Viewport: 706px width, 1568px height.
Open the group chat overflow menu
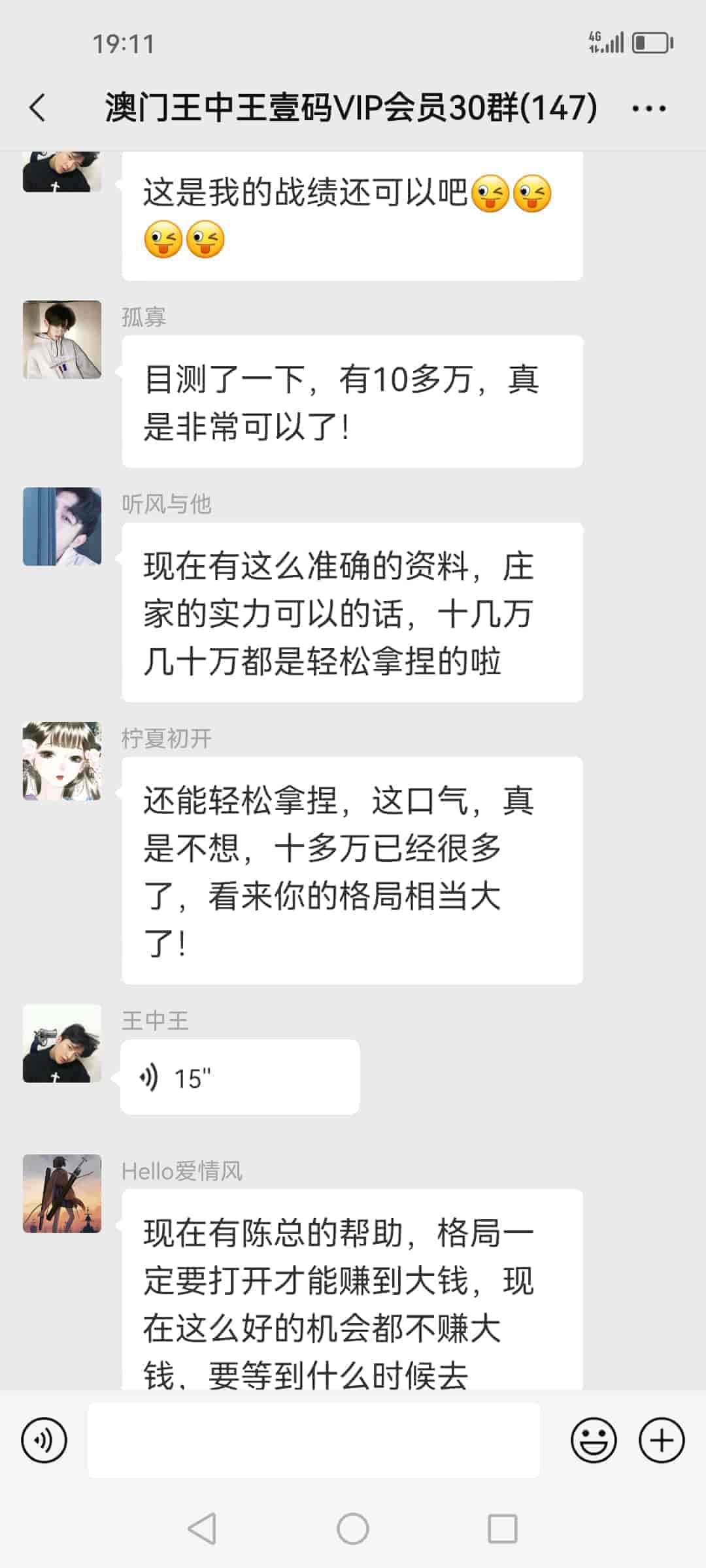(648, 108)
